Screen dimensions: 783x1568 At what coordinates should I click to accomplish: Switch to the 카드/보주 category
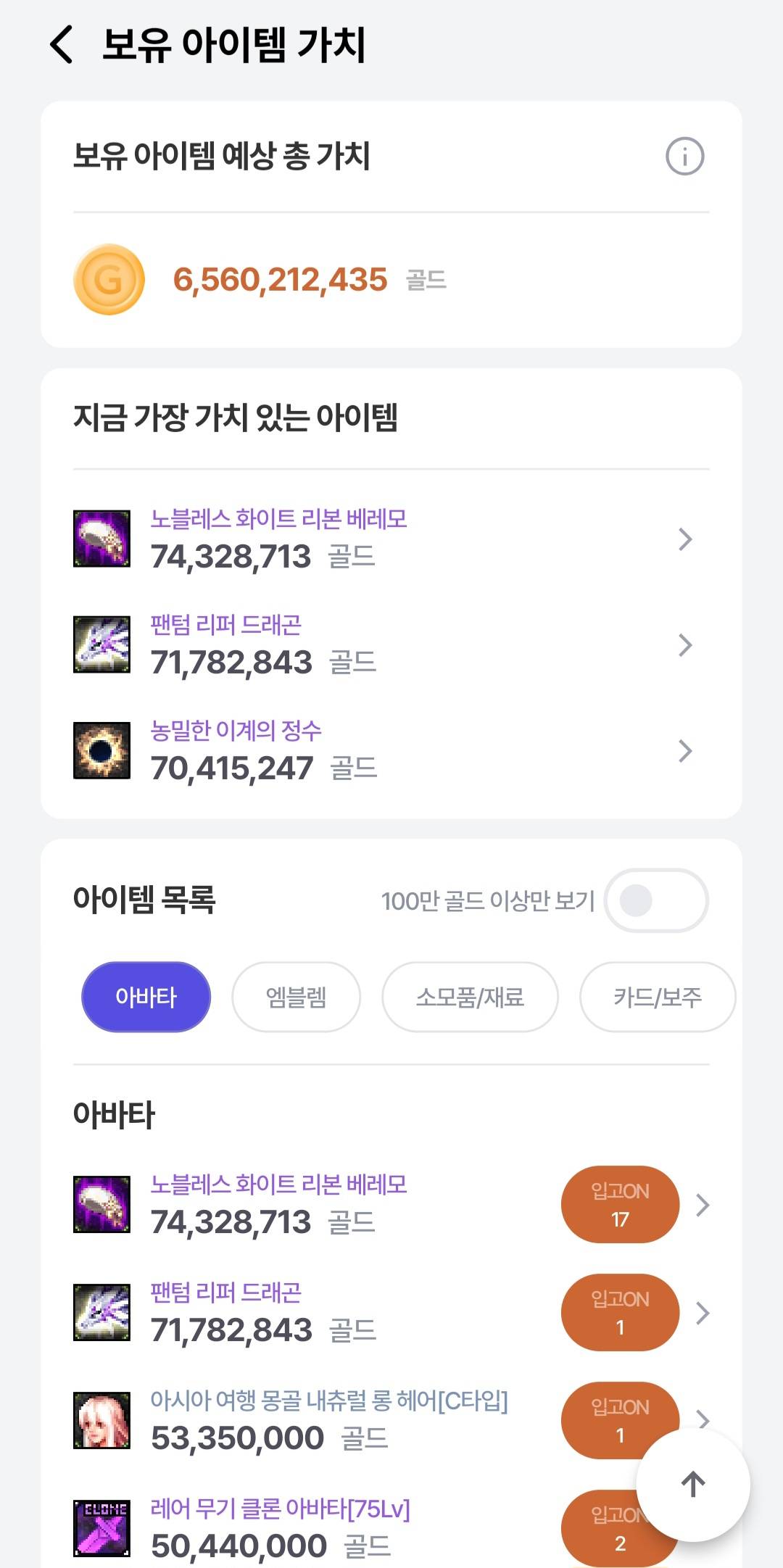click(x=657, y=997)
